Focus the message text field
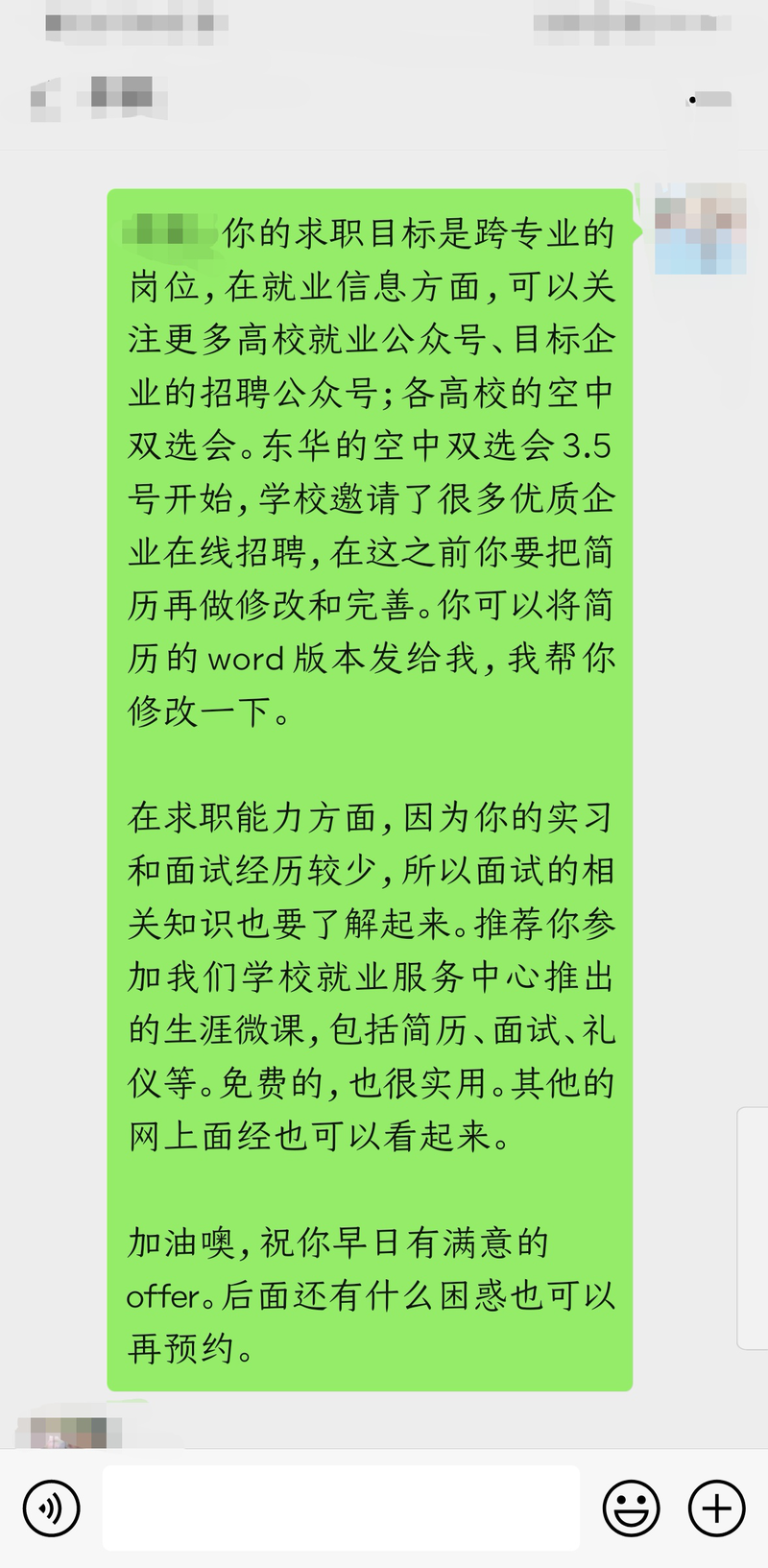Screen dimensions: 768x1568 pyautogui.click(x=341, y=1508)
